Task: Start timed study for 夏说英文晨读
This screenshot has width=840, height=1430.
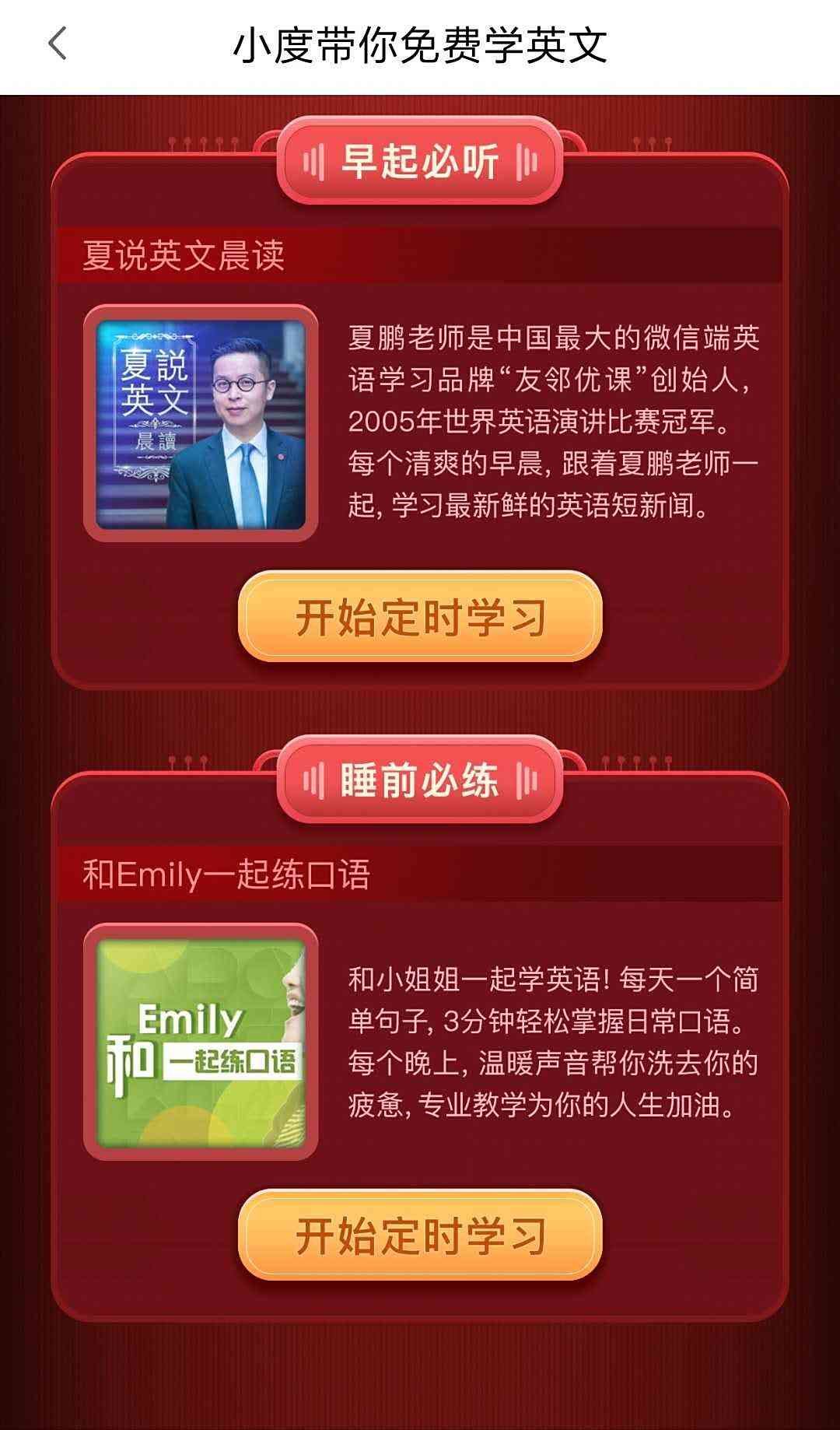Action: [420, 618]
